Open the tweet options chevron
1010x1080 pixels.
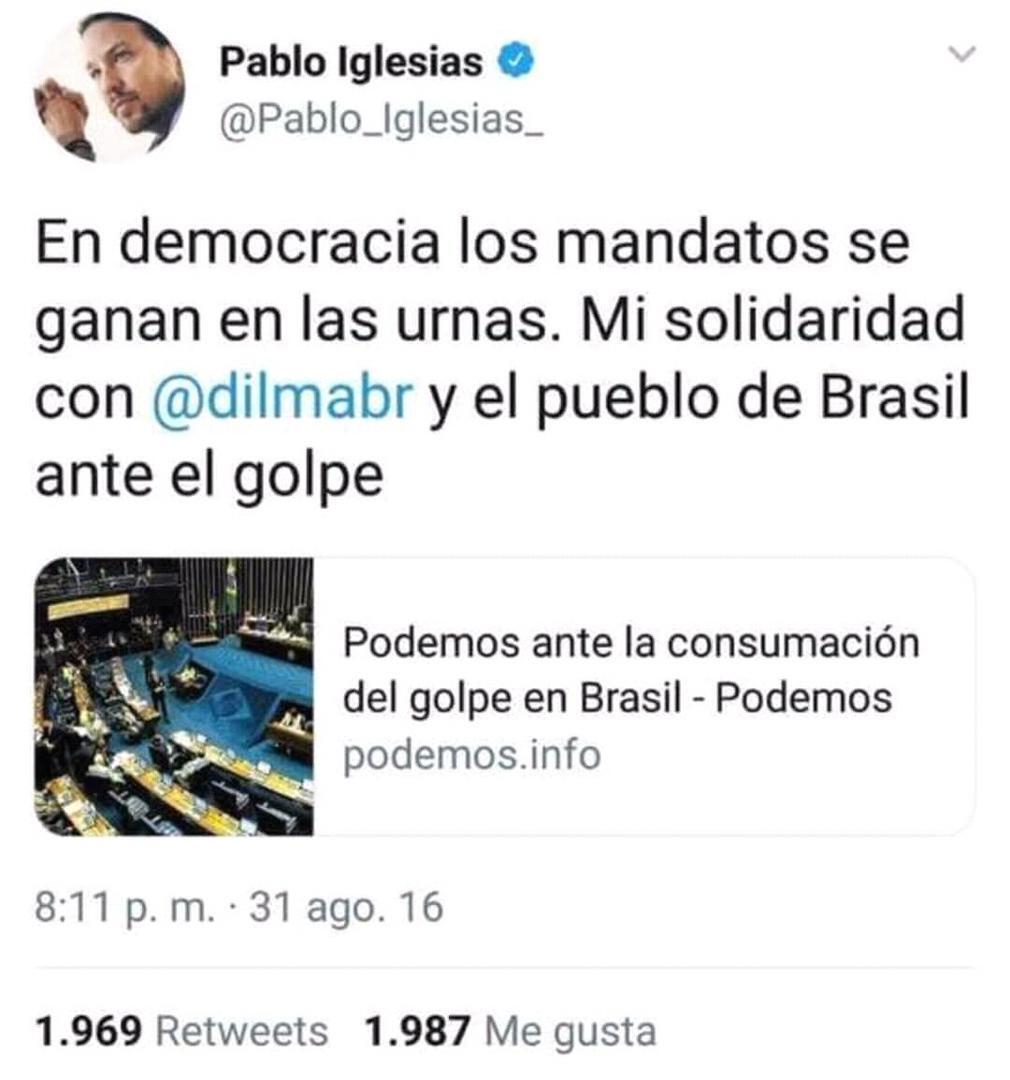961,58
